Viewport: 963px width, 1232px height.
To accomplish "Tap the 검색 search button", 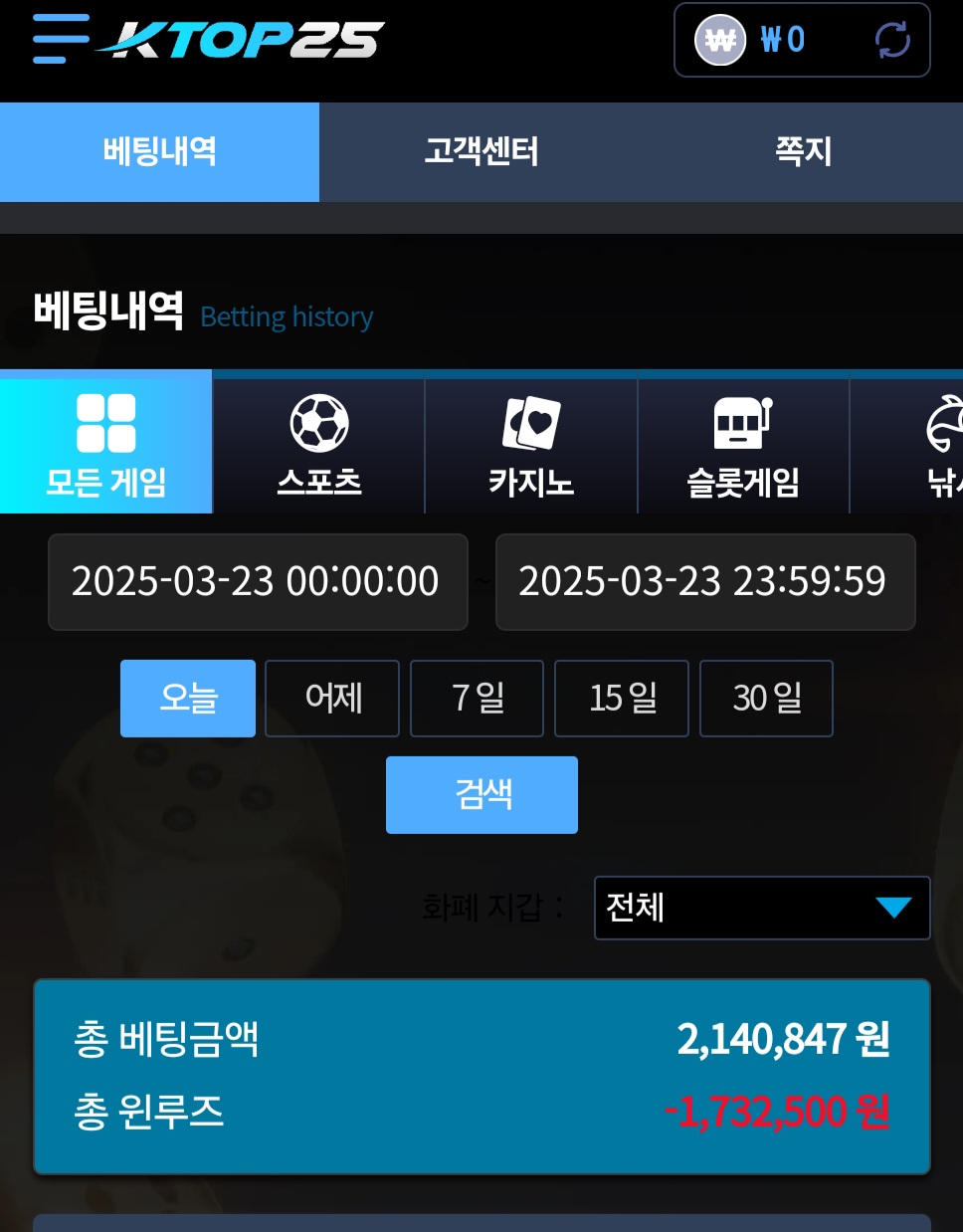I will (x=481, y=795).
